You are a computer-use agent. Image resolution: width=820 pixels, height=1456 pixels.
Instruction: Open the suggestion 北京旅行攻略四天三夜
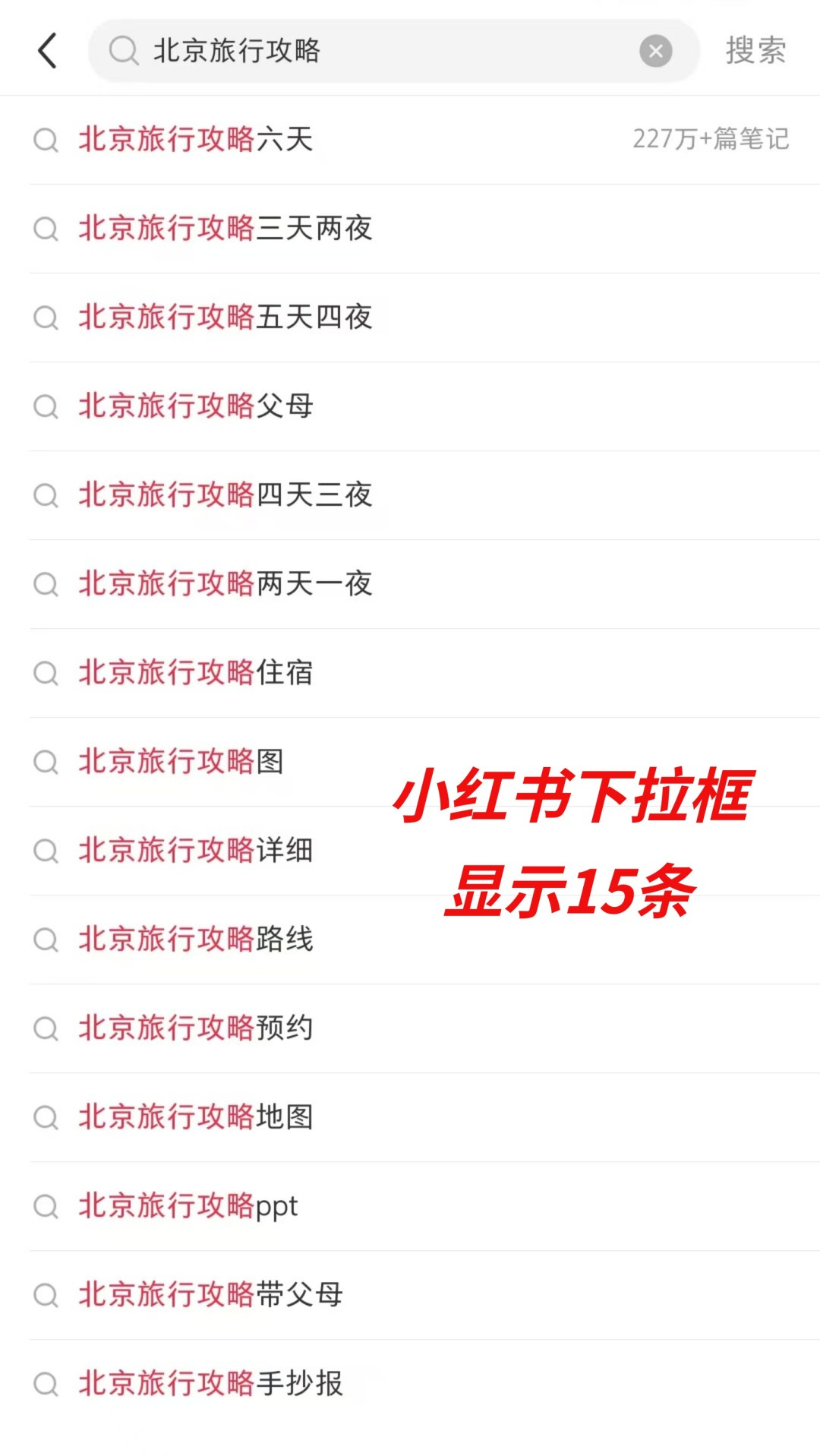[225, 496]
